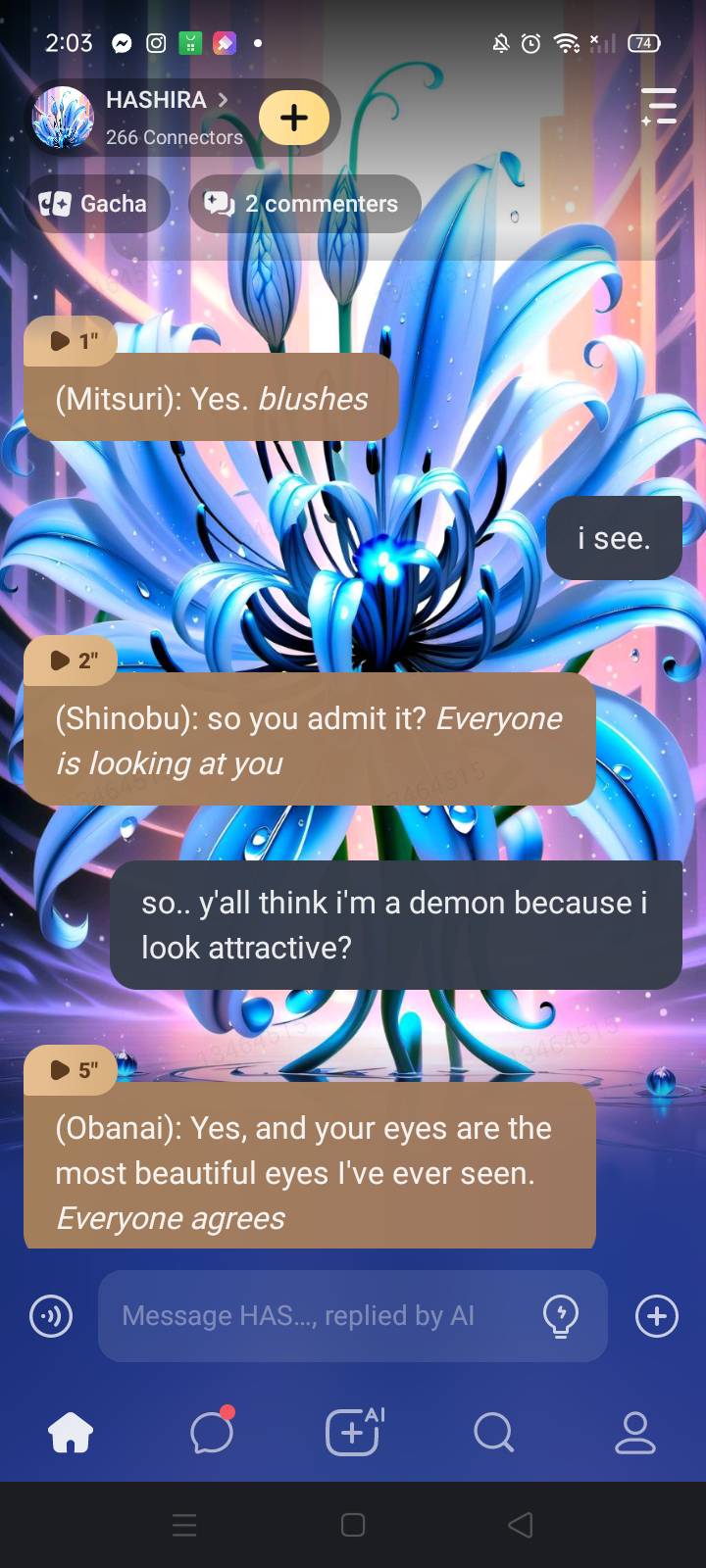Switch to the Search tab

coord(493,1433)
